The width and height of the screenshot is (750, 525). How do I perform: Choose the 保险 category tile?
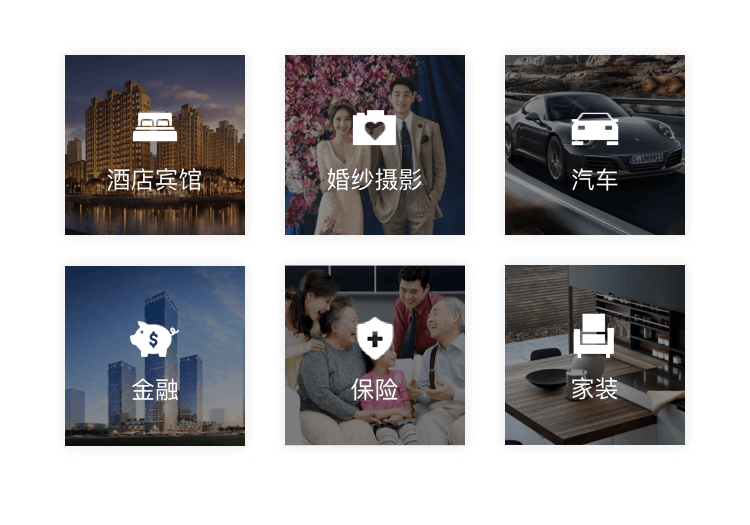pyautogui.click(x=375, y=355)
